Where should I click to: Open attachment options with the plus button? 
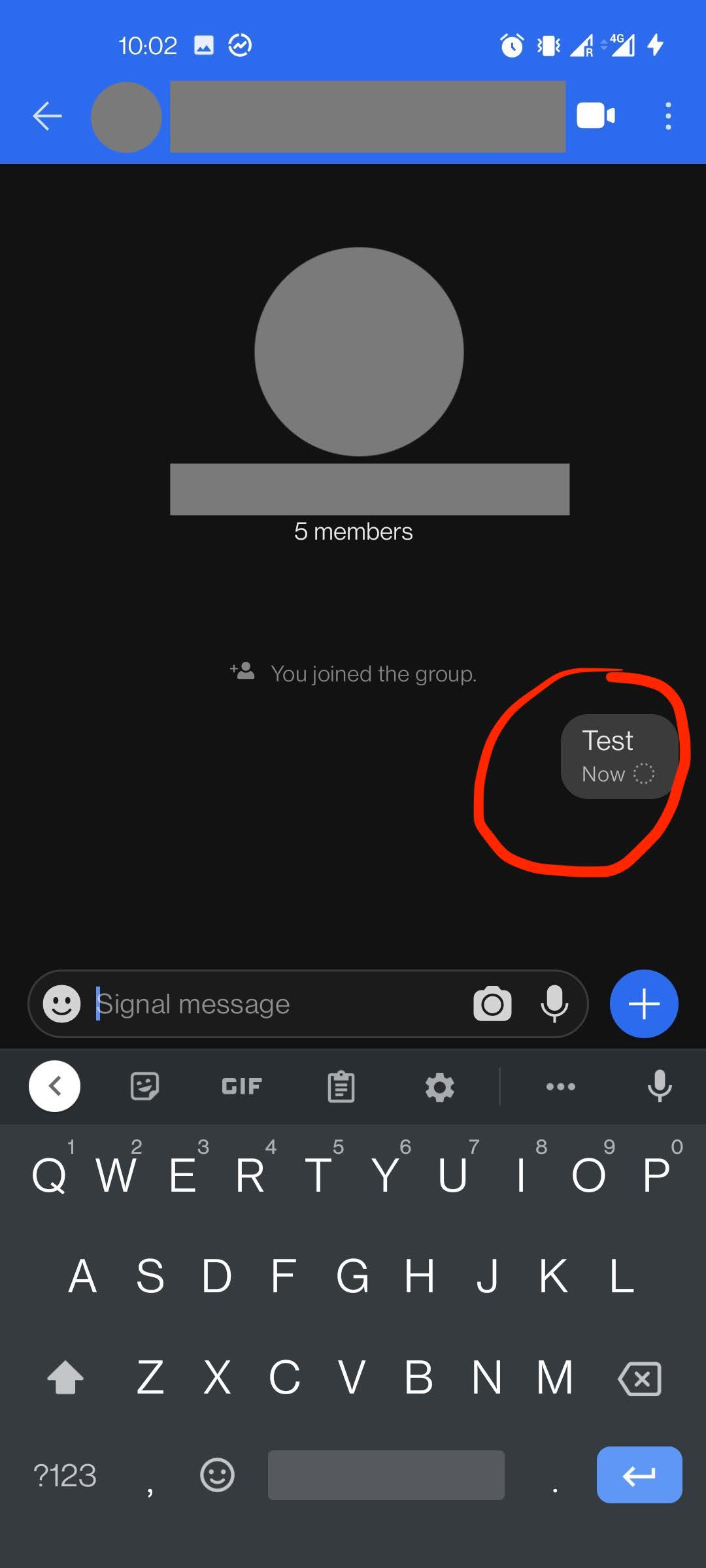[x=643, y=1004]
